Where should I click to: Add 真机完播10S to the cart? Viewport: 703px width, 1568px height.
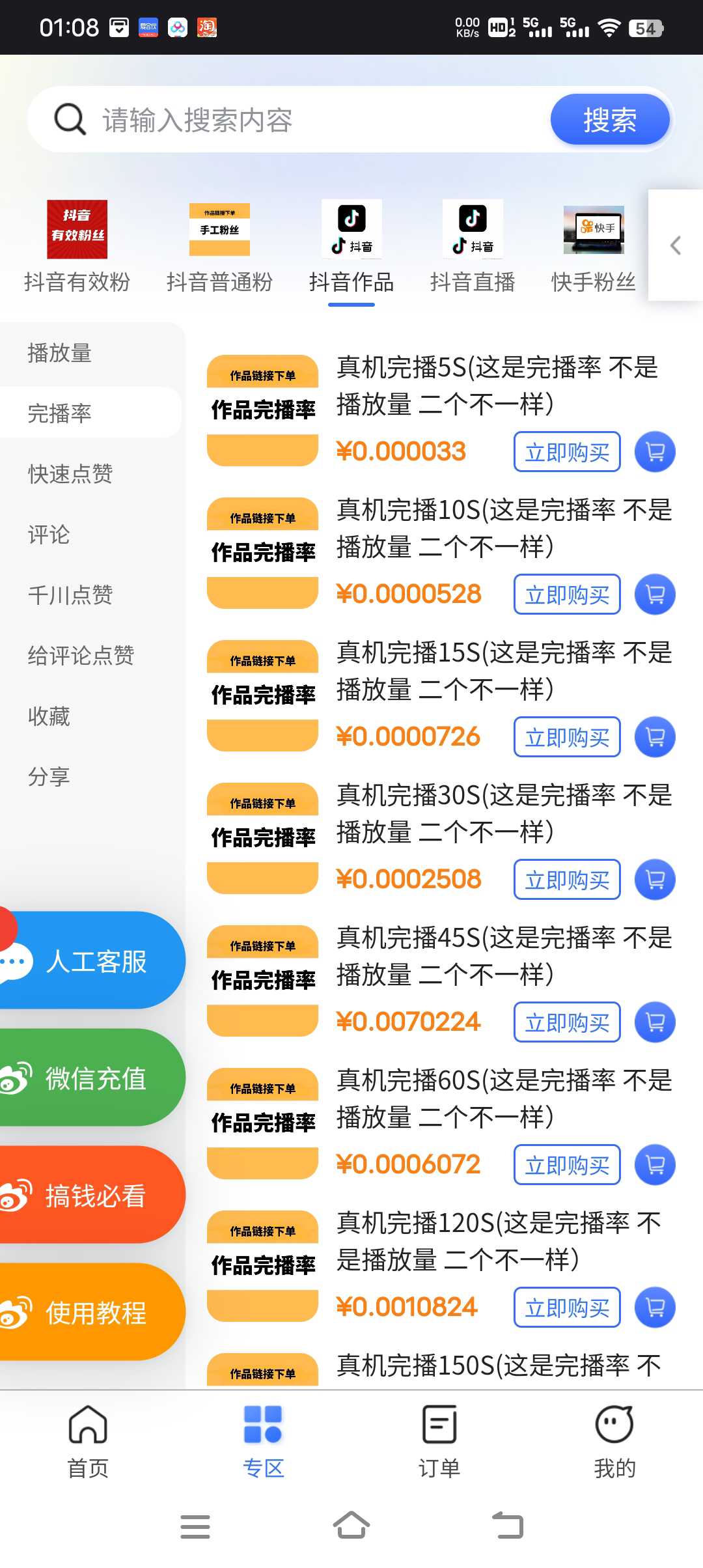pyautogui.click(x=655, y=595)
